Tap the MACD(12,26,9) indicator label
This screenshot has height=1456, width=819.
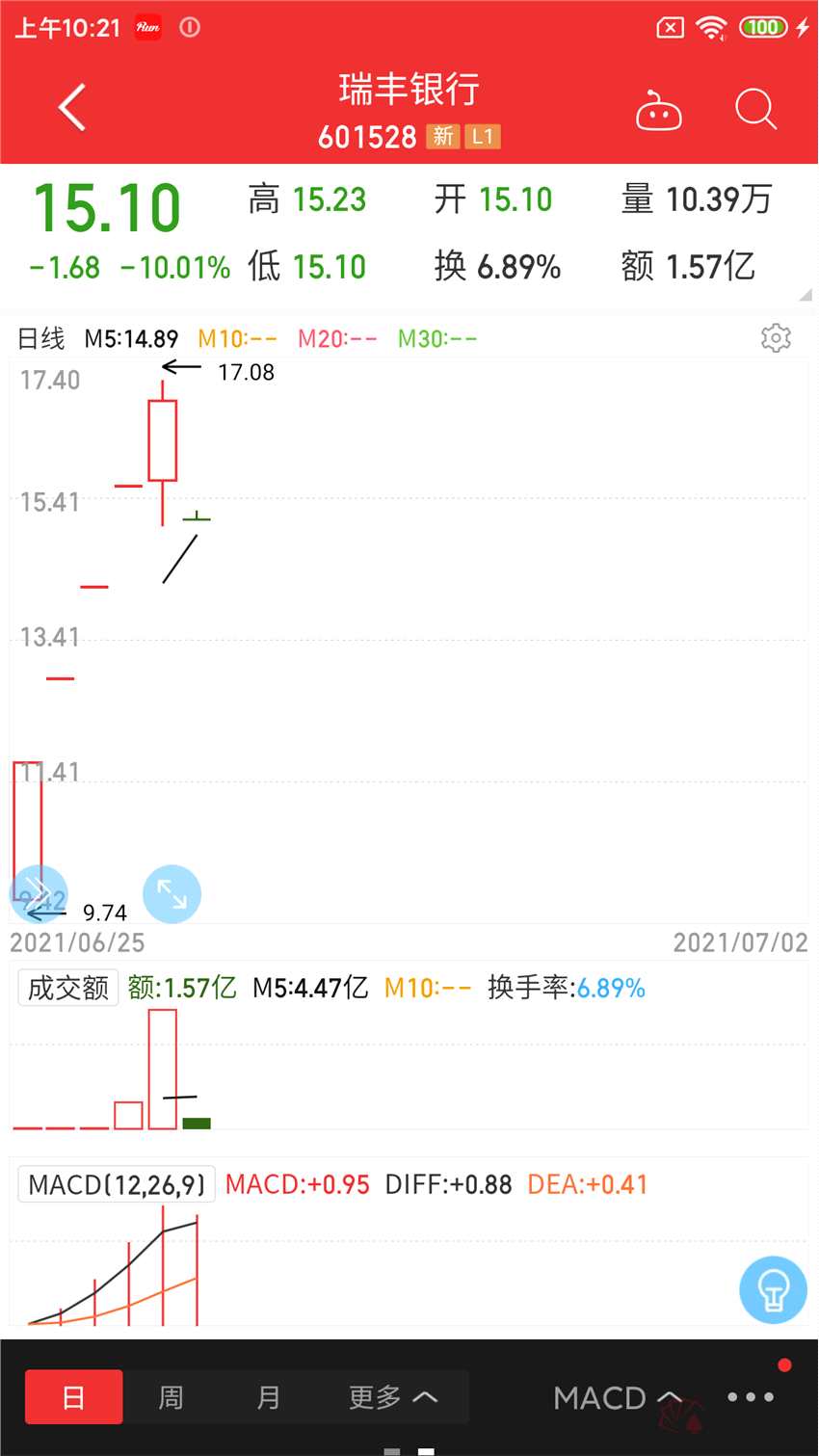pyautogui.click(x=117, y=1184)
